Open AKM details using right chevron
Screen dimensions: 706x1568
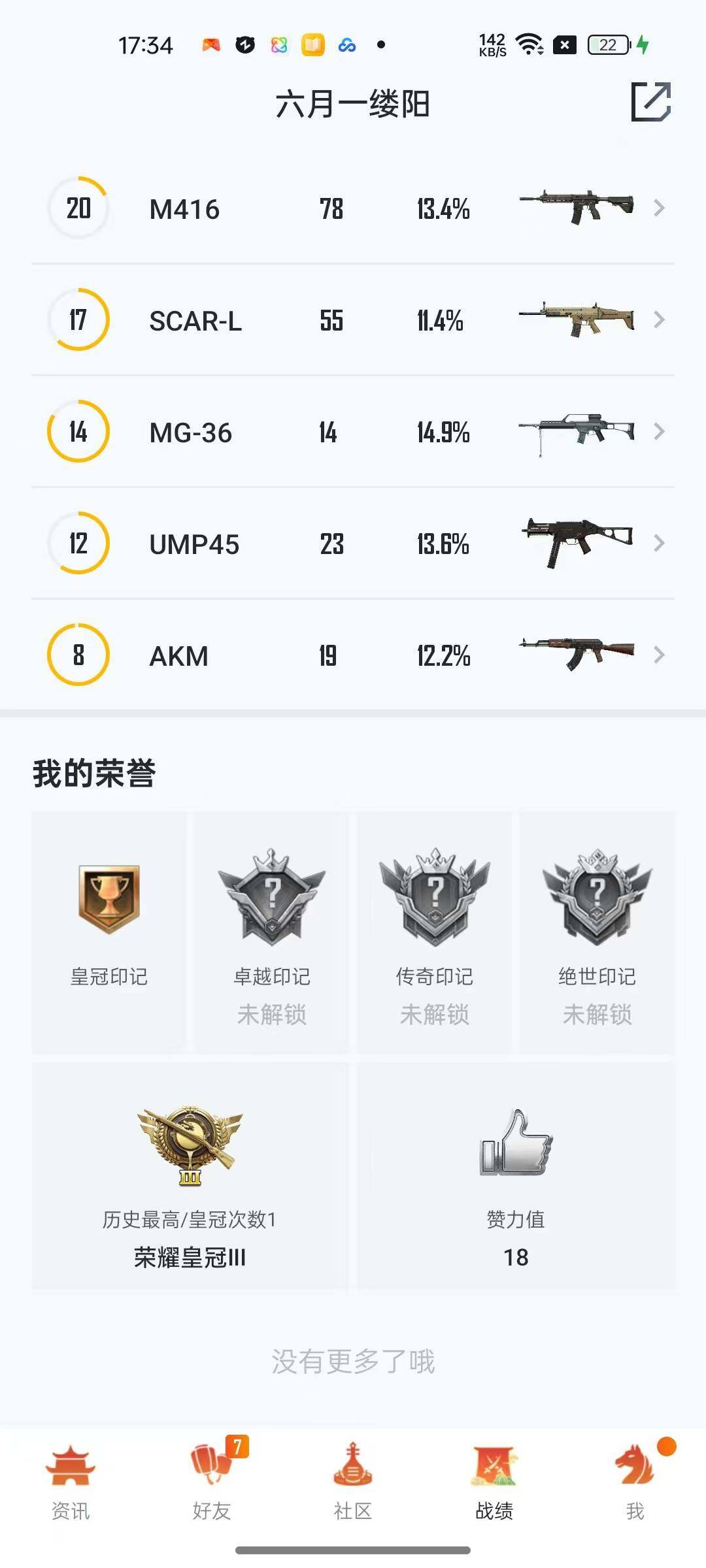[x=658, y=655]
